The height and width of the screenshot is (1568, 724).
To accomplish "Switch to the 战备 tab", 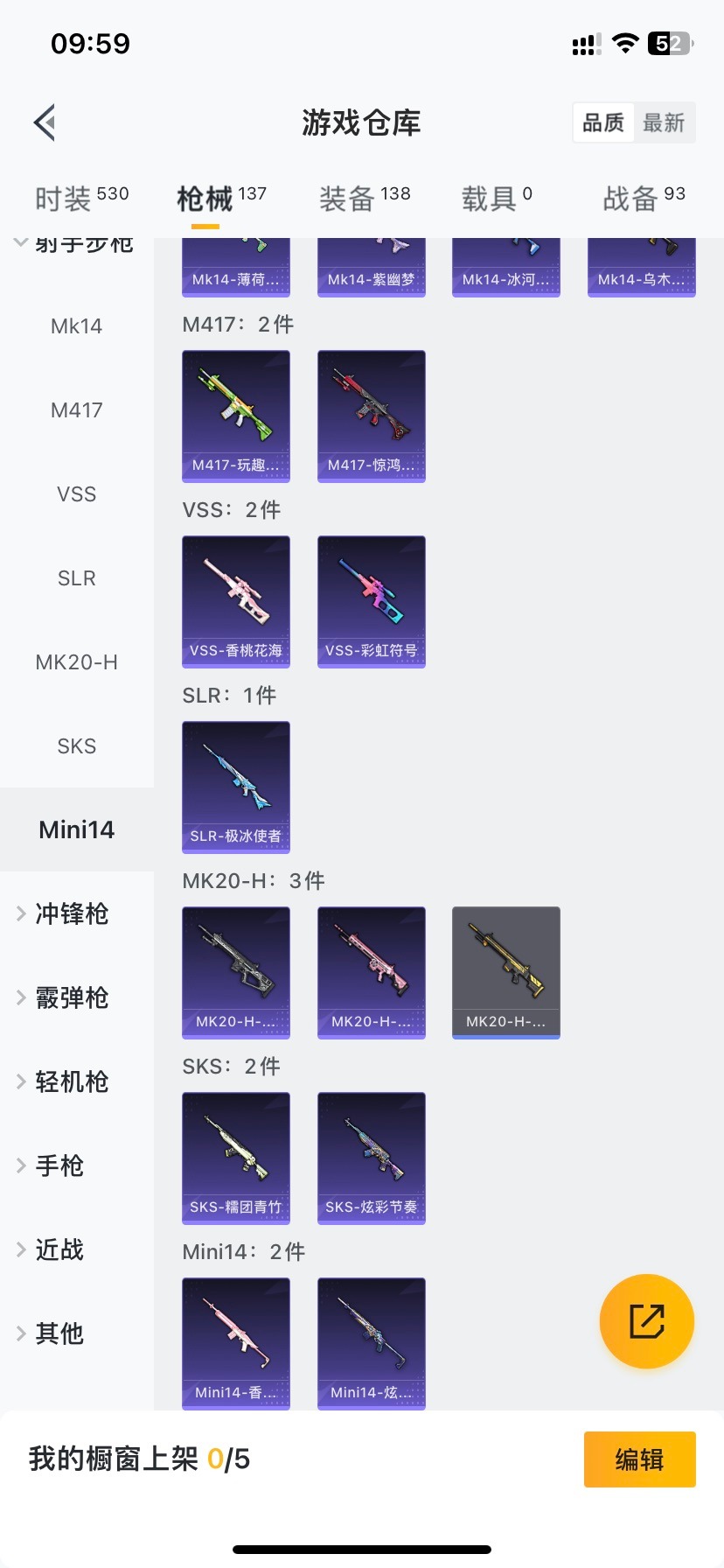I will [644, 199].
